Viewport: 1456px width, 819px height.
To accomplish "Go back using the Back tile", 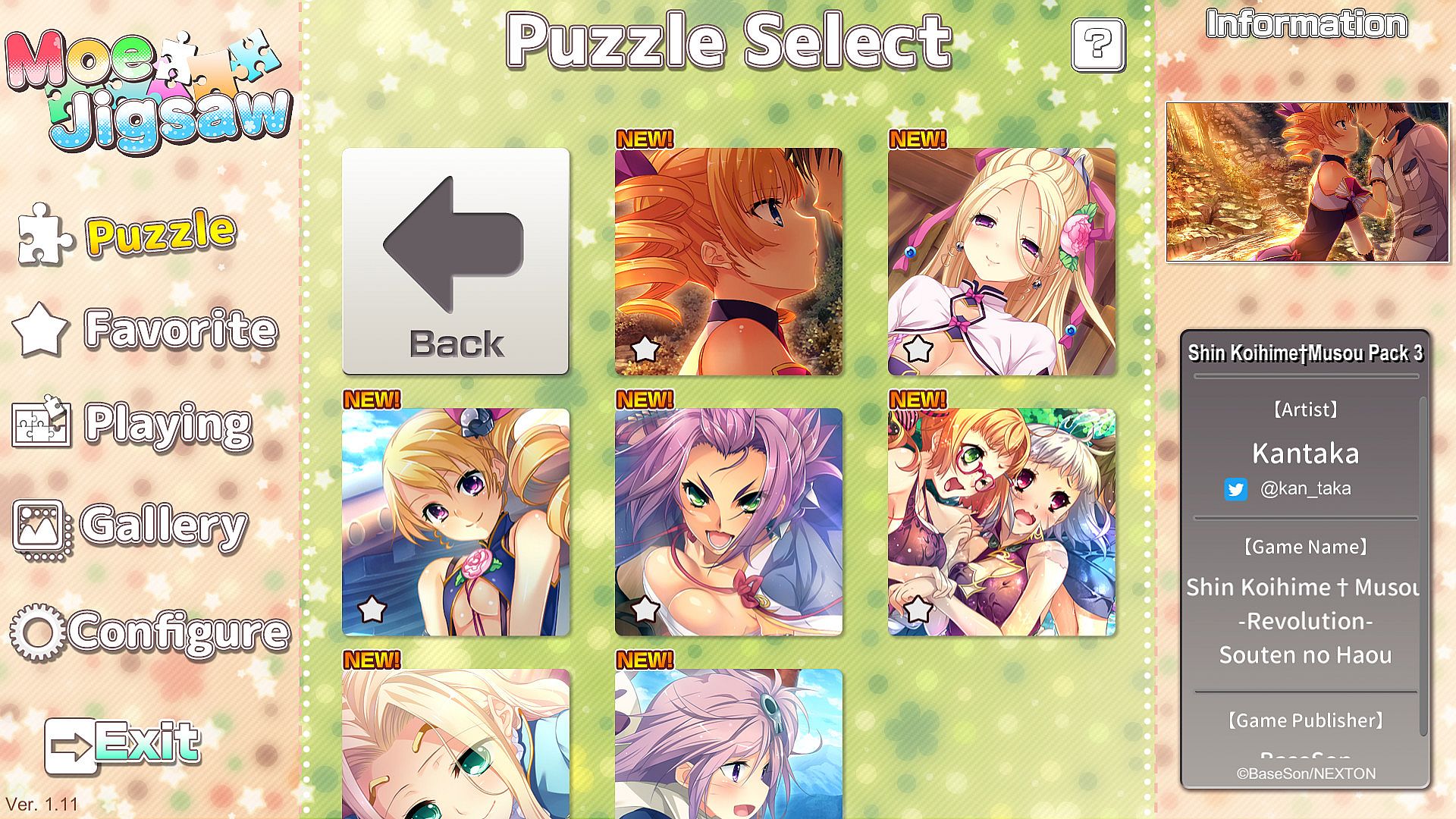I will pos(455,261).
